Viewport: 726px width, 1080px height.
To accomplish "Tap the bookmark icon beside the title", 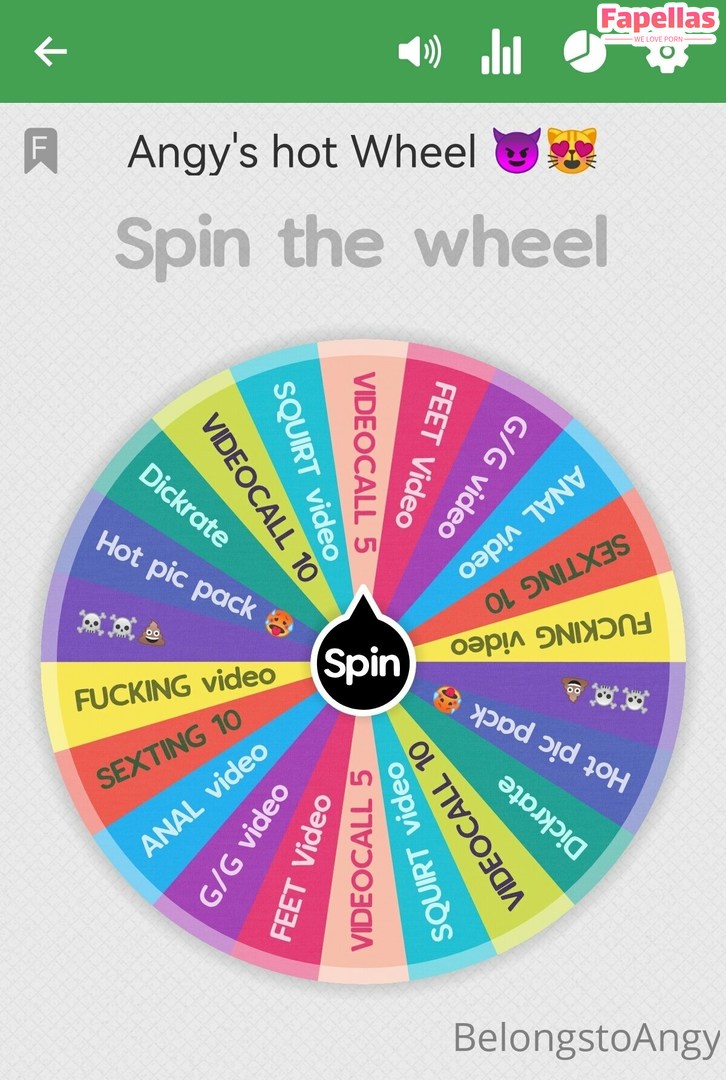I will [x=41, y=152].
